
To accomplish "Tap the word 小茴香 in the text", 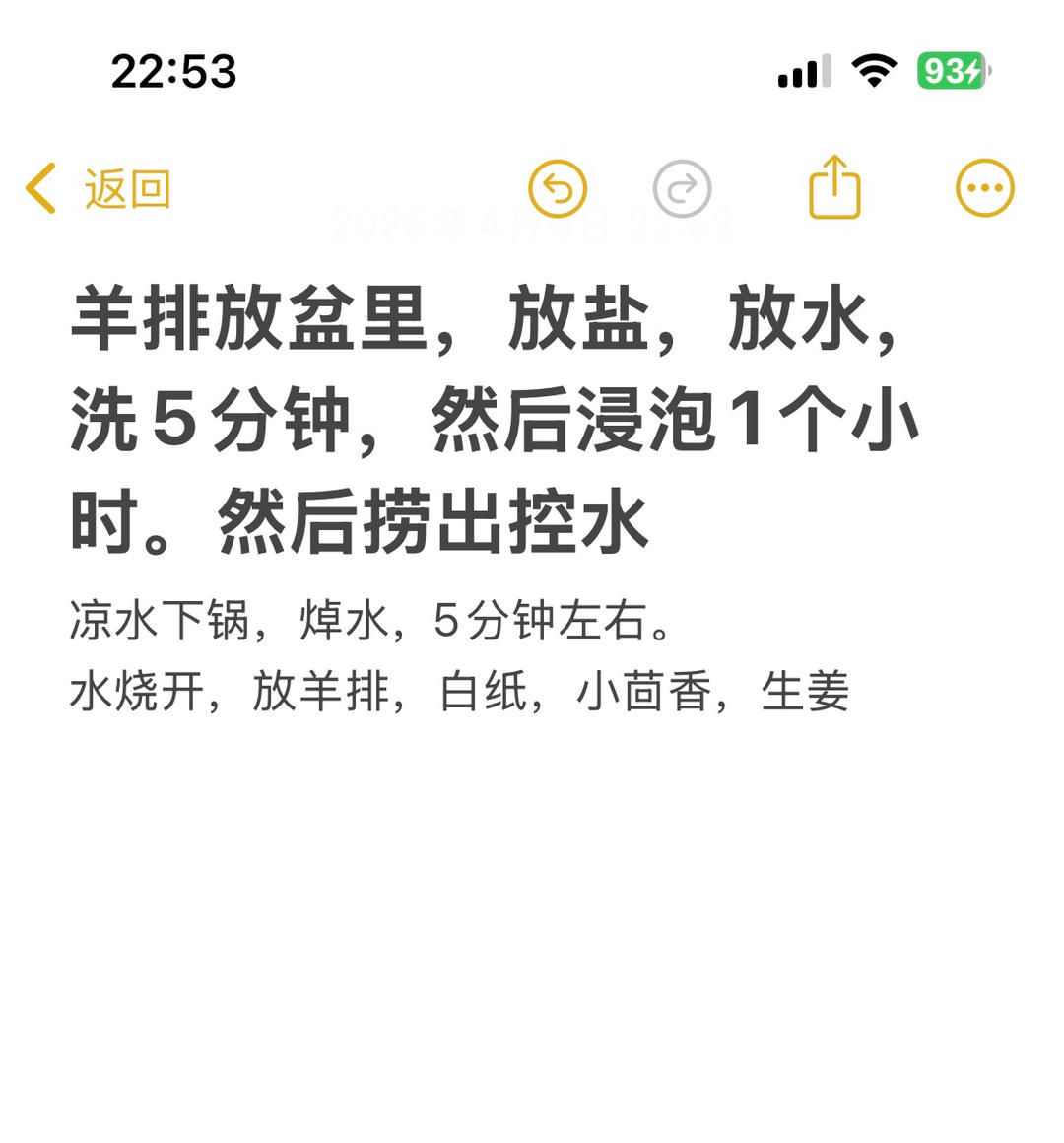I will pyautogui.click(x=644, y=693).
